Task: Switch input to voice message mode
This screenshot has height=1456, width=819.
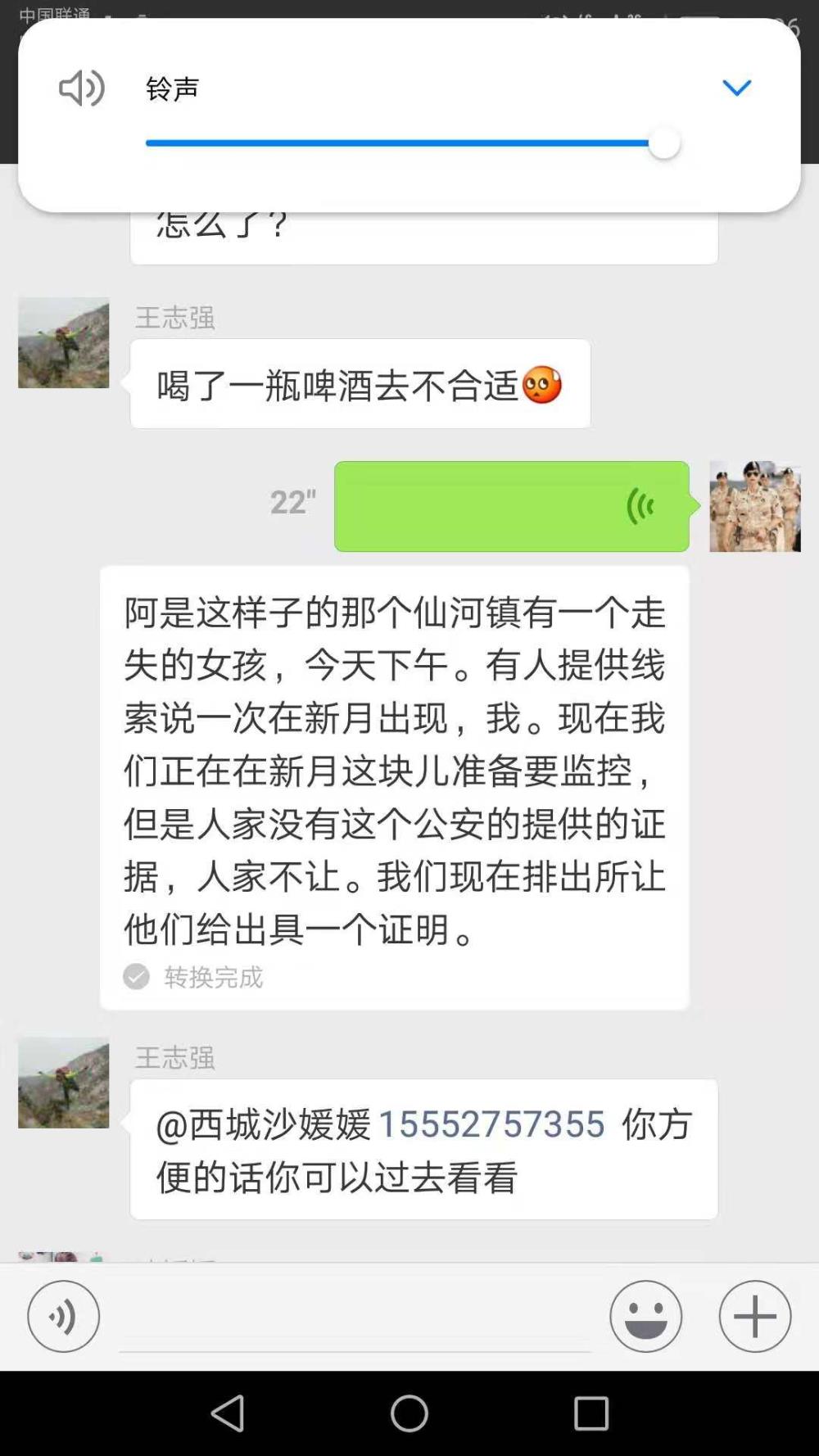Action: [64, 1316]
